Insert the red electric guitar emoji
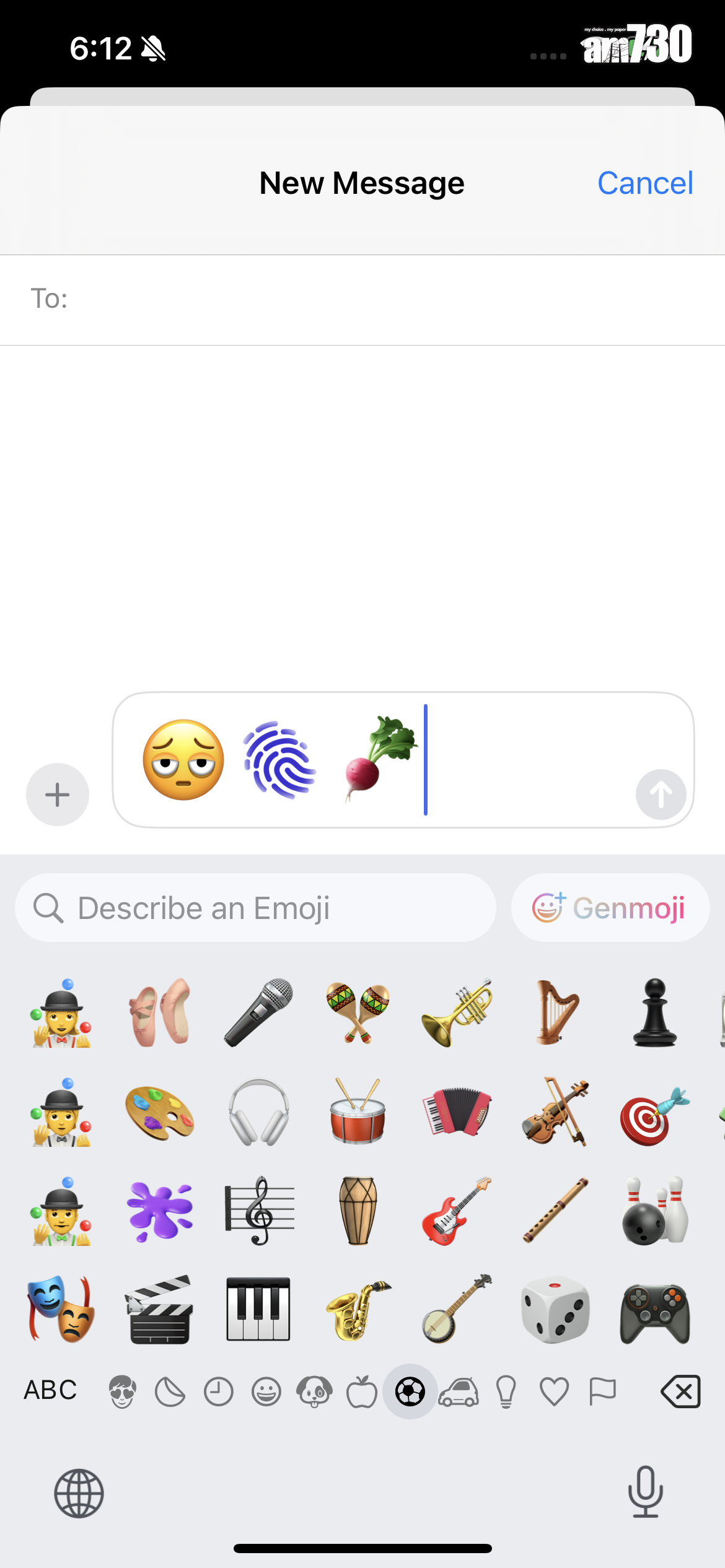This screenshot has height=1568, width=725. [457, 1211]
